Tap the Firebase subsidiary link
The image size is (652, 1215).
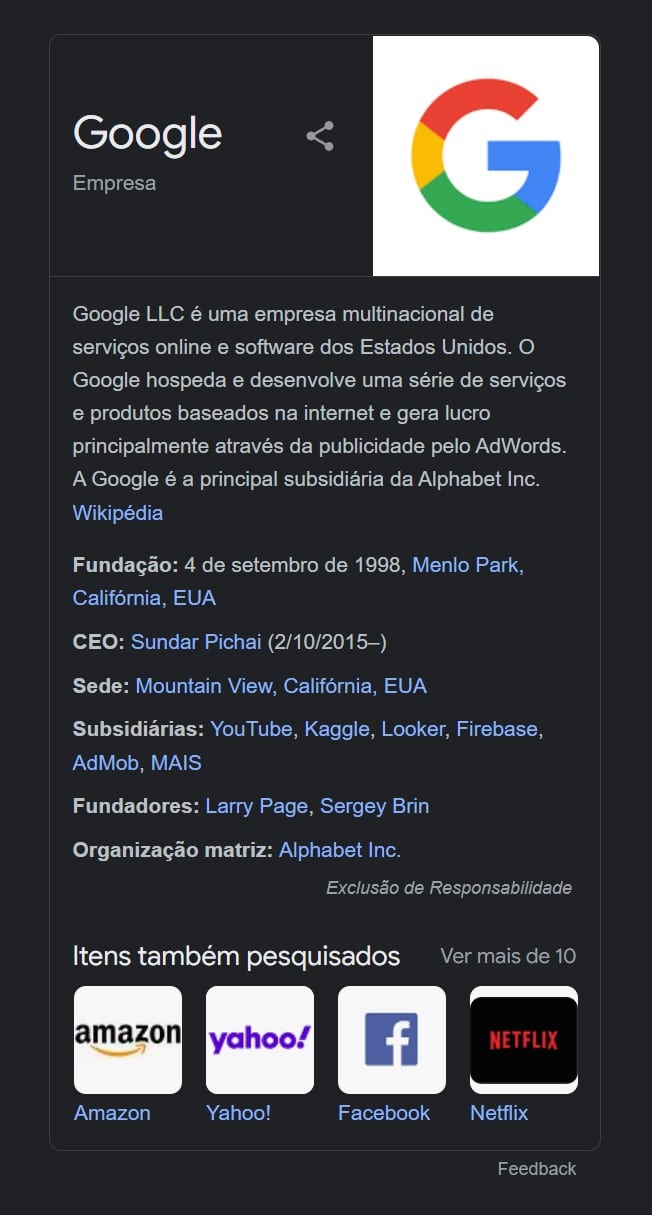pos(497,729)
